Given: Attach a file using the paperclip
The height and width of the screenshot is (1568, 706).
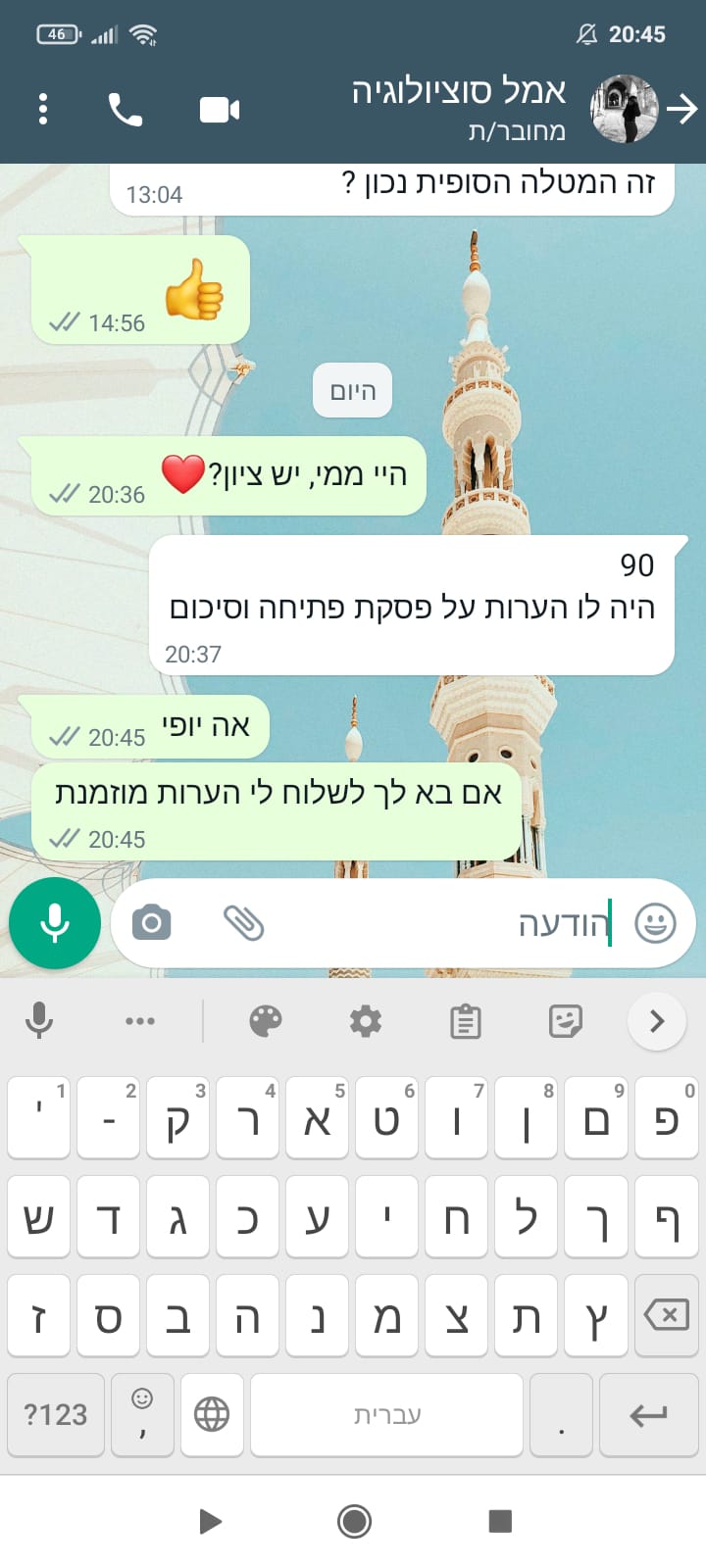Looking at the screenshot, I should click(x=243, y=923).
